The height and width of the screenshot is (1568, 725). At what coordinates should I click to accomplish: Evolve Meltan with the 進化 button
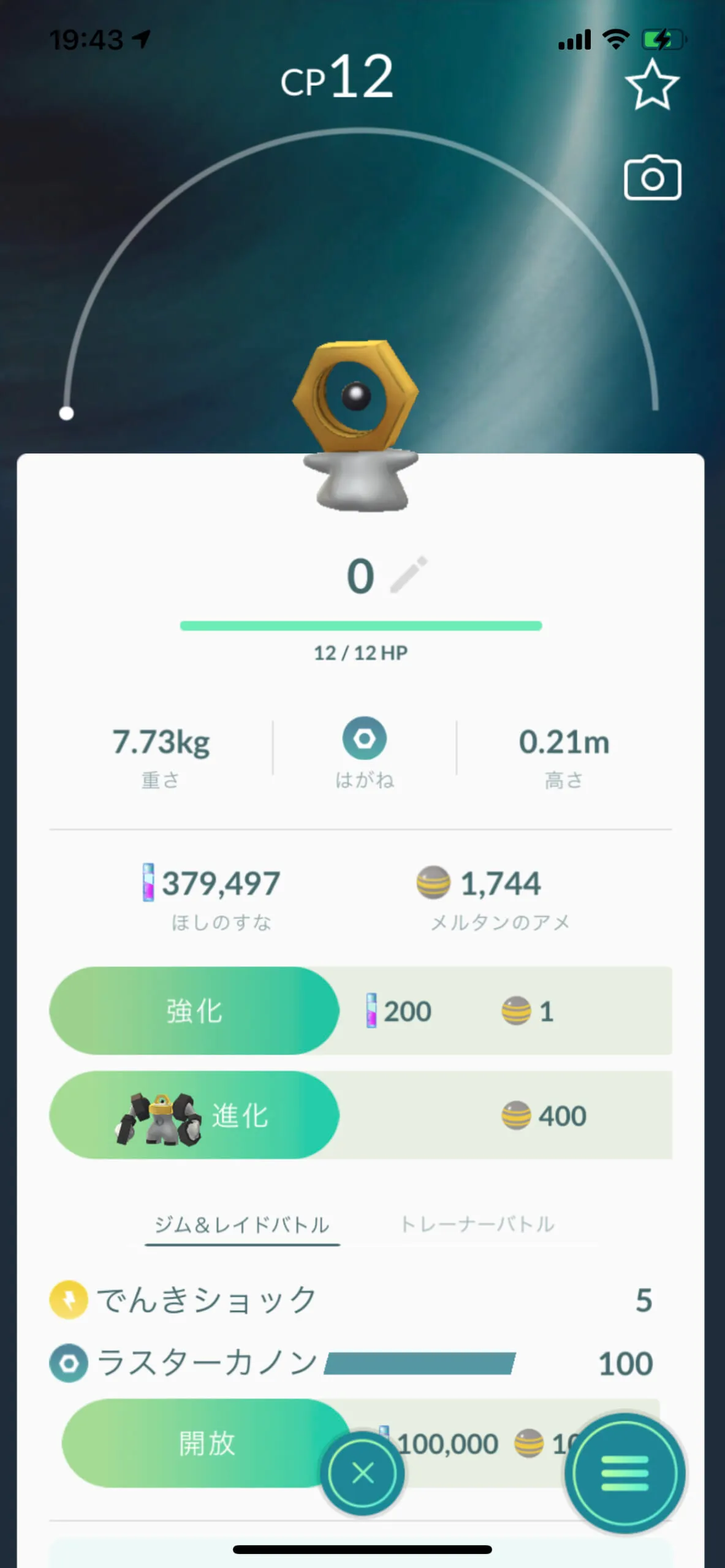[194, 1115]
